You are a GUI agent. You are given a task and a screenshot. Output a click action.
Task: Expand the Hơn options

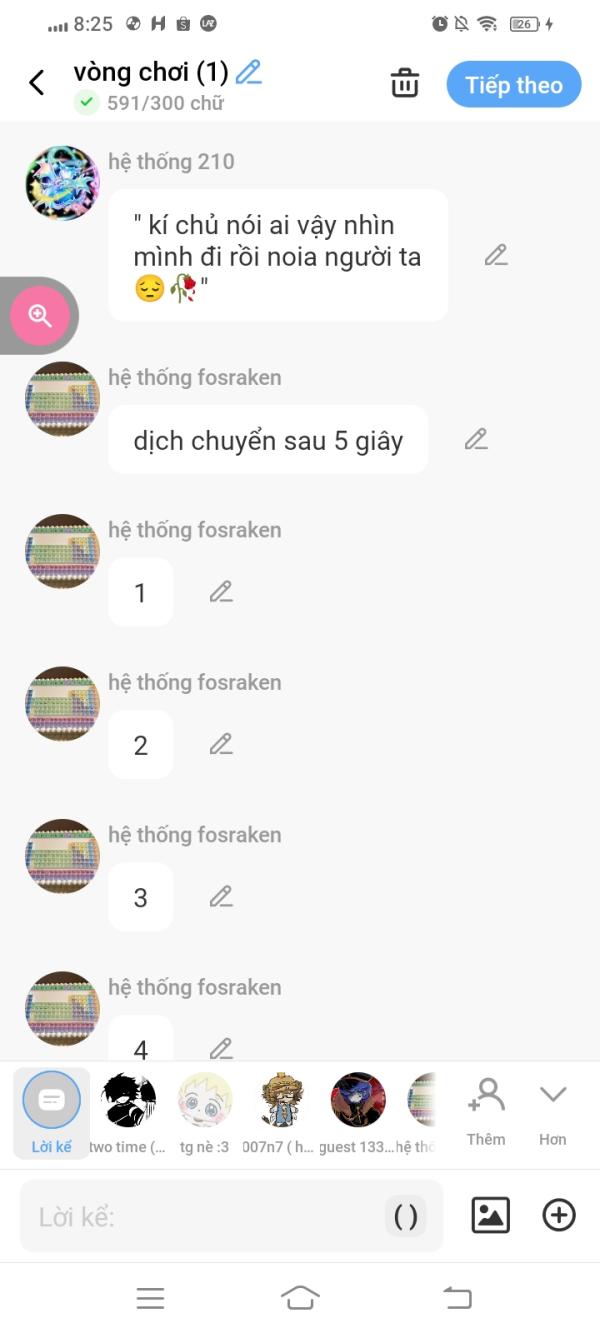553,1111
